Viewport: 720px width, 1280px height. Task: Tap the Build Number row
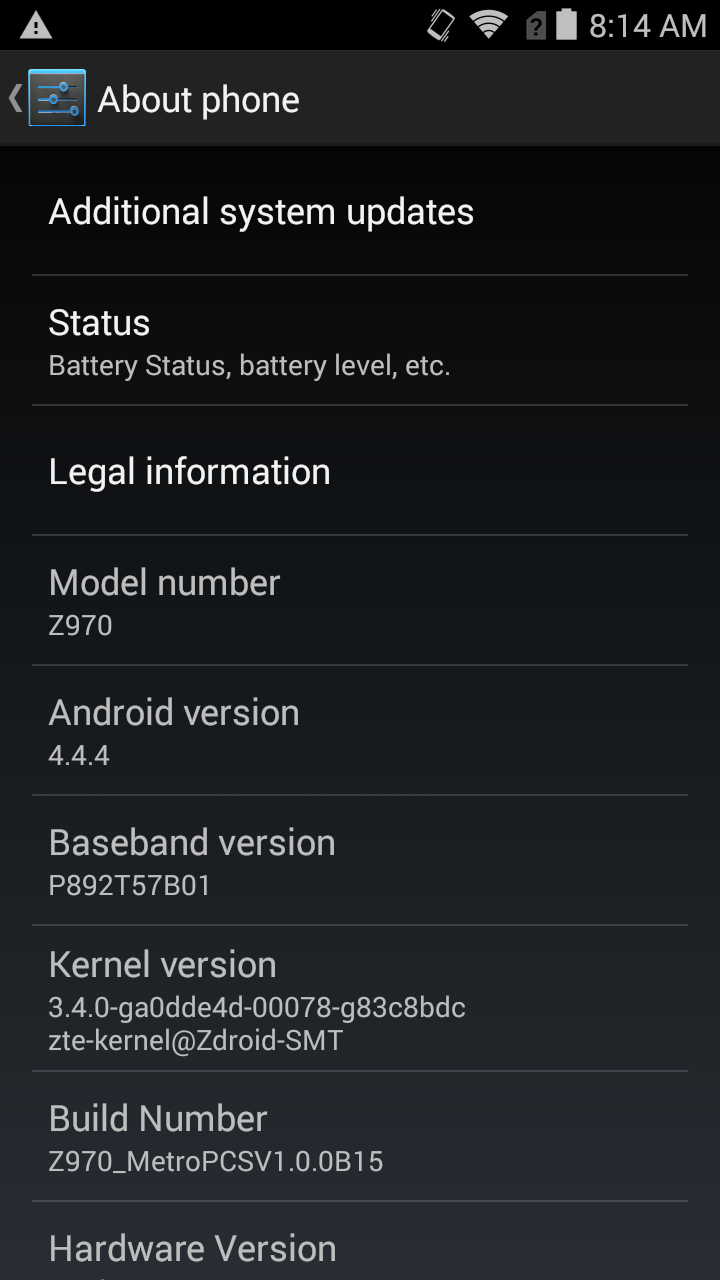(360, 1137)
